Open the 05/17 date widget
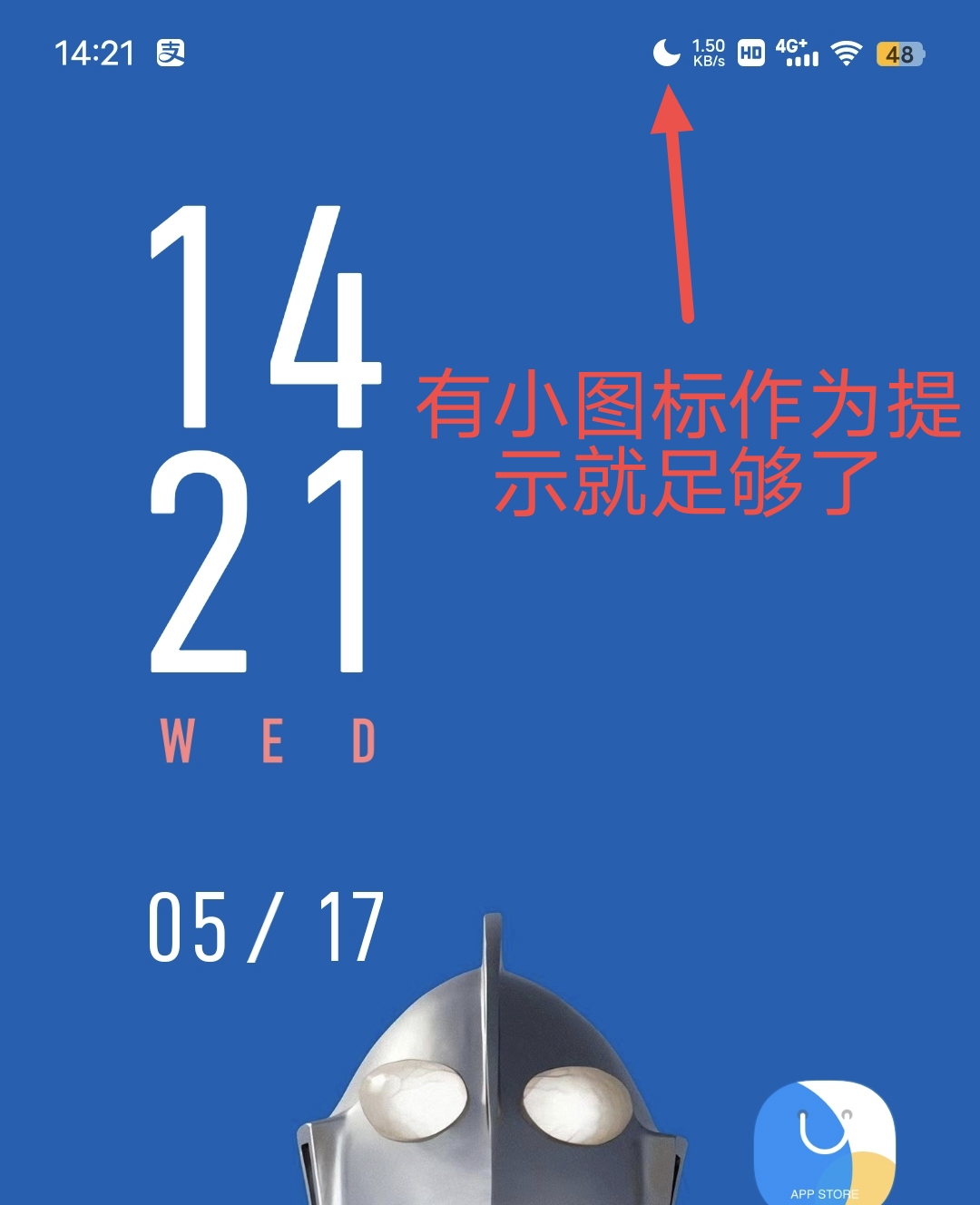 266,926
